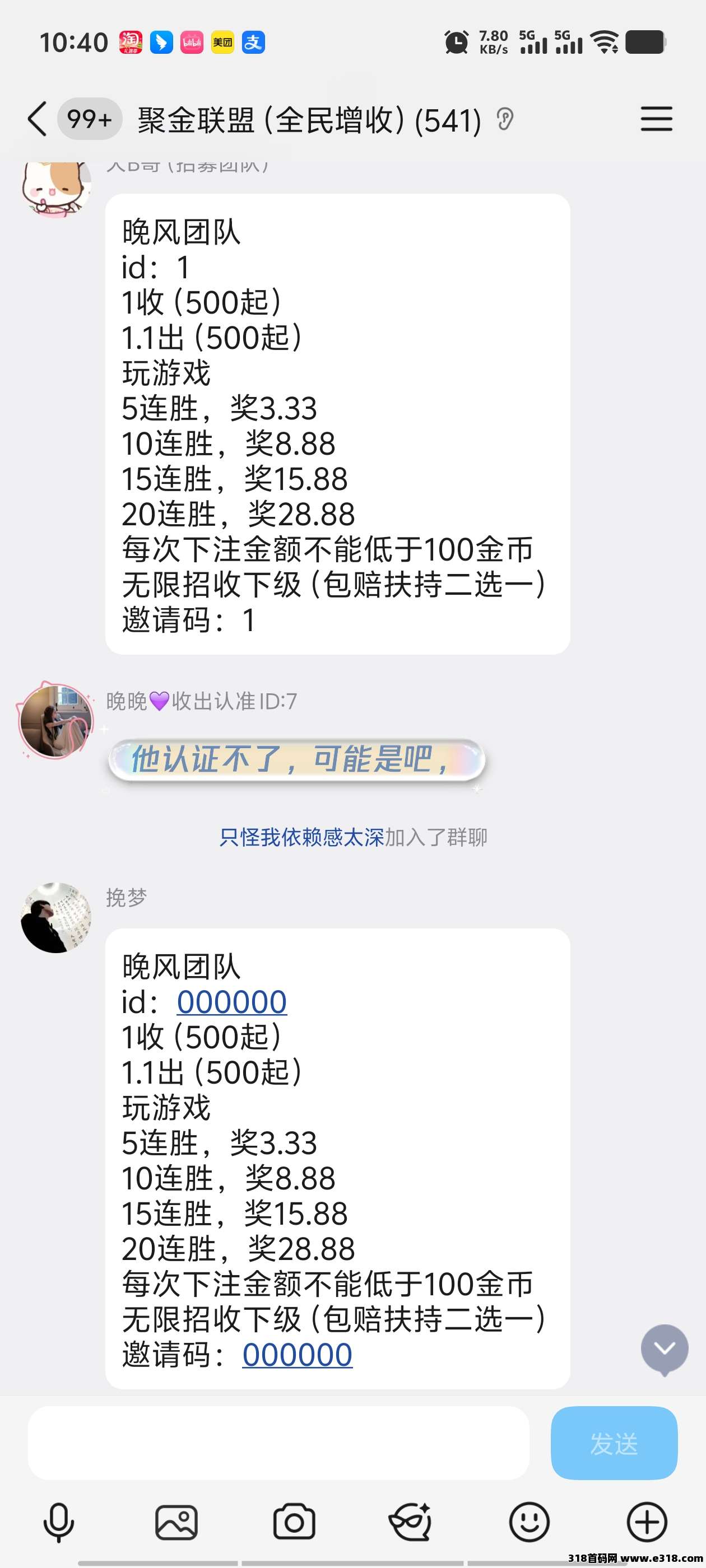Open the camera to take a photo
The height and width of the screenshot is (1568, 706).
tap(294, 1522)
